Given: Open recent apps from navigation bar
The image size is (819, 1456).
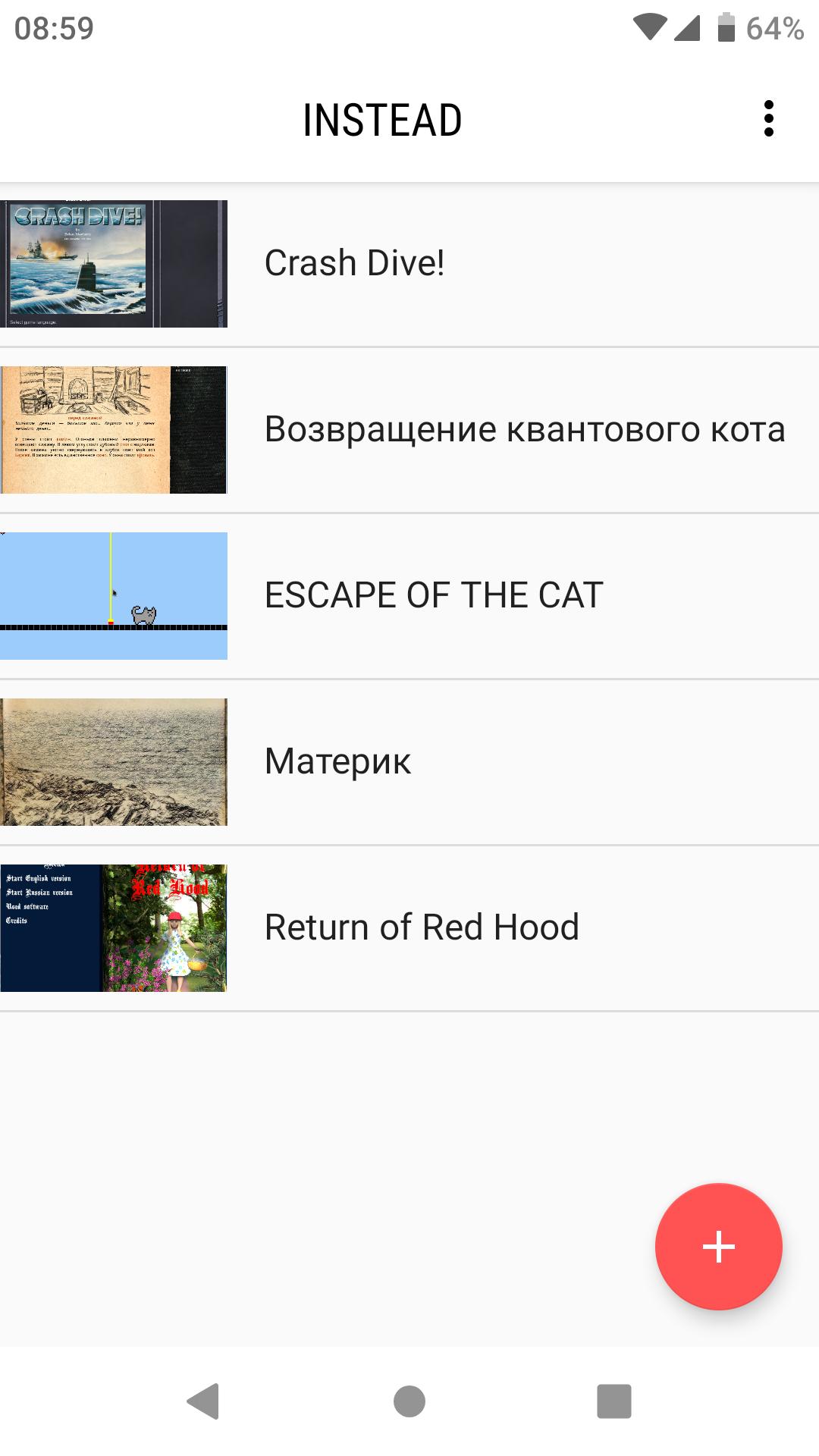Looking at the screenshot, I should [x=614, y=1401].
